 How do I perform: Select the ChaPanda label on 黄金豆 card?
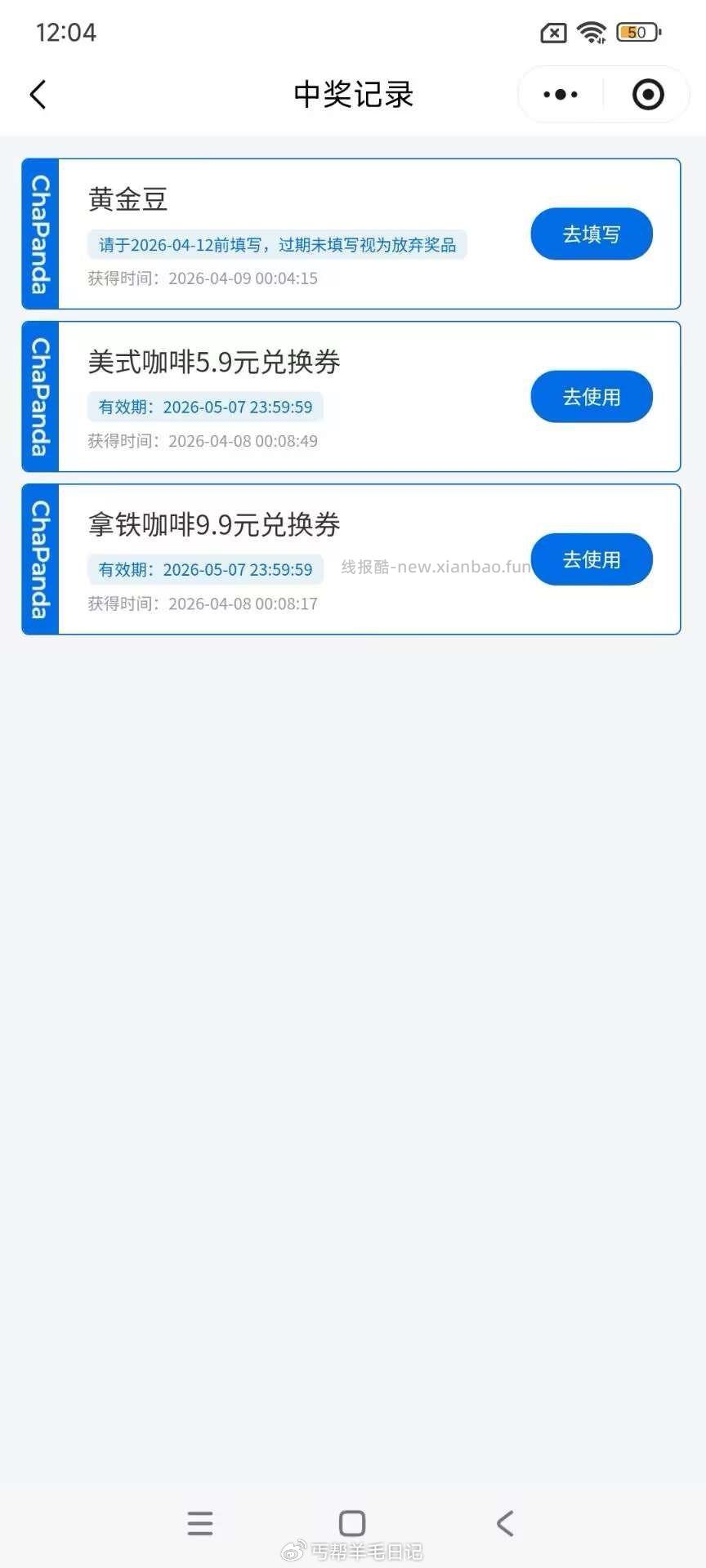tap(39, 234)
